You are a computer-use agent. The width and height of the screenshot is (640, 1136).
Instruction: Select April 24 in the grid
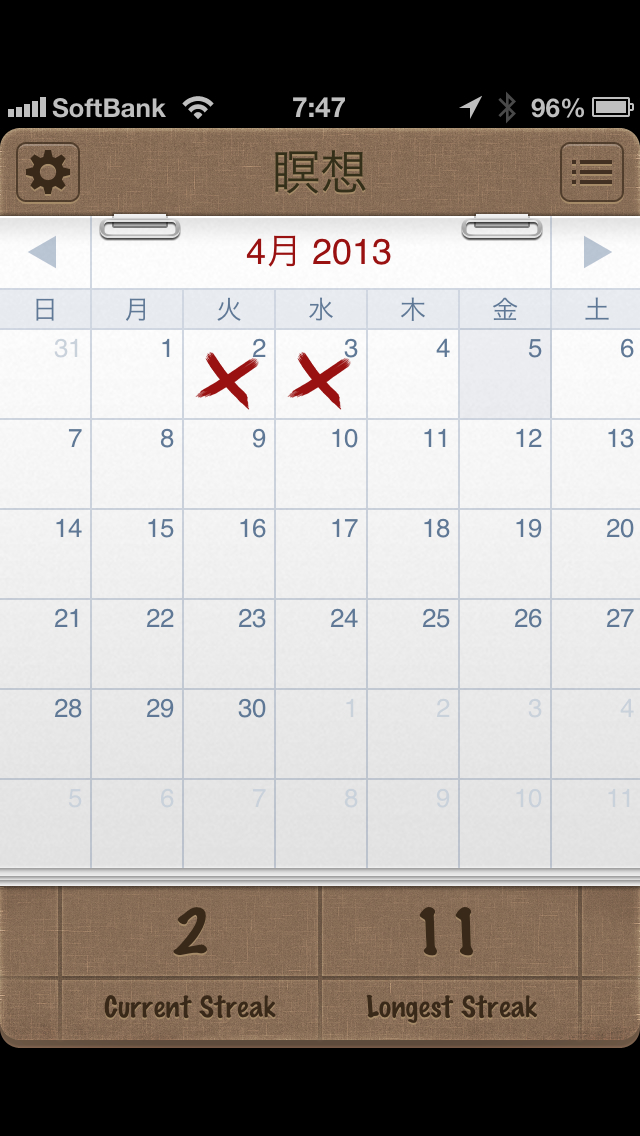point(321,644)
